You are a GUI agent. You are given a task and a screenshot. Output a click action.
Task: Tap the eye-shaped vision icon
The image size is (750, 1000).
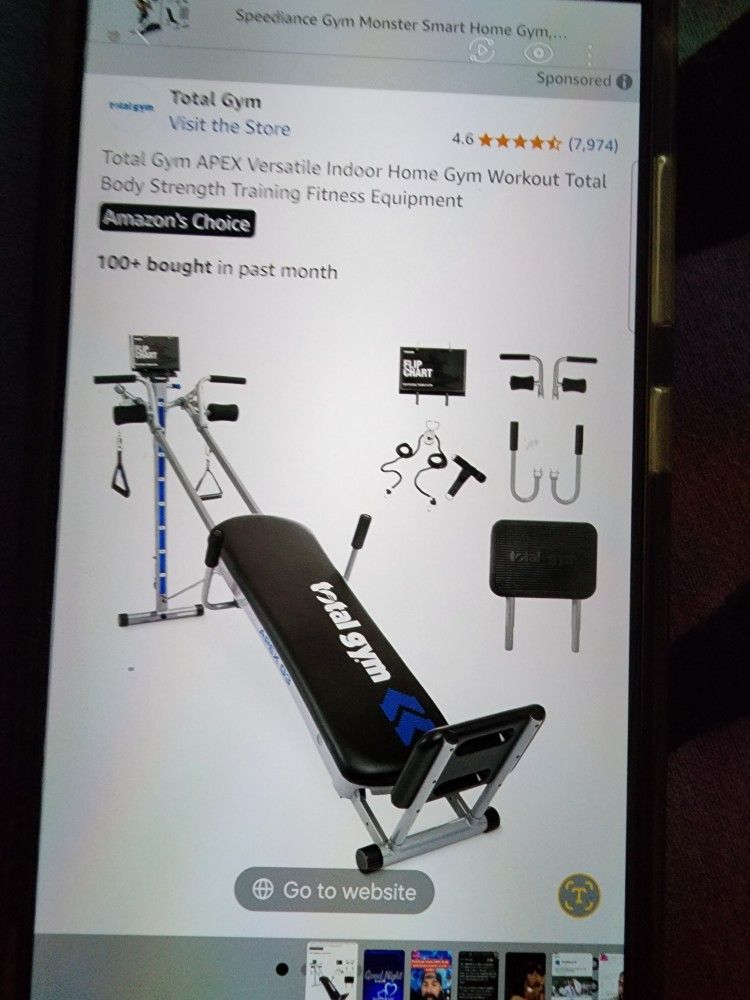tap(539, 53)
